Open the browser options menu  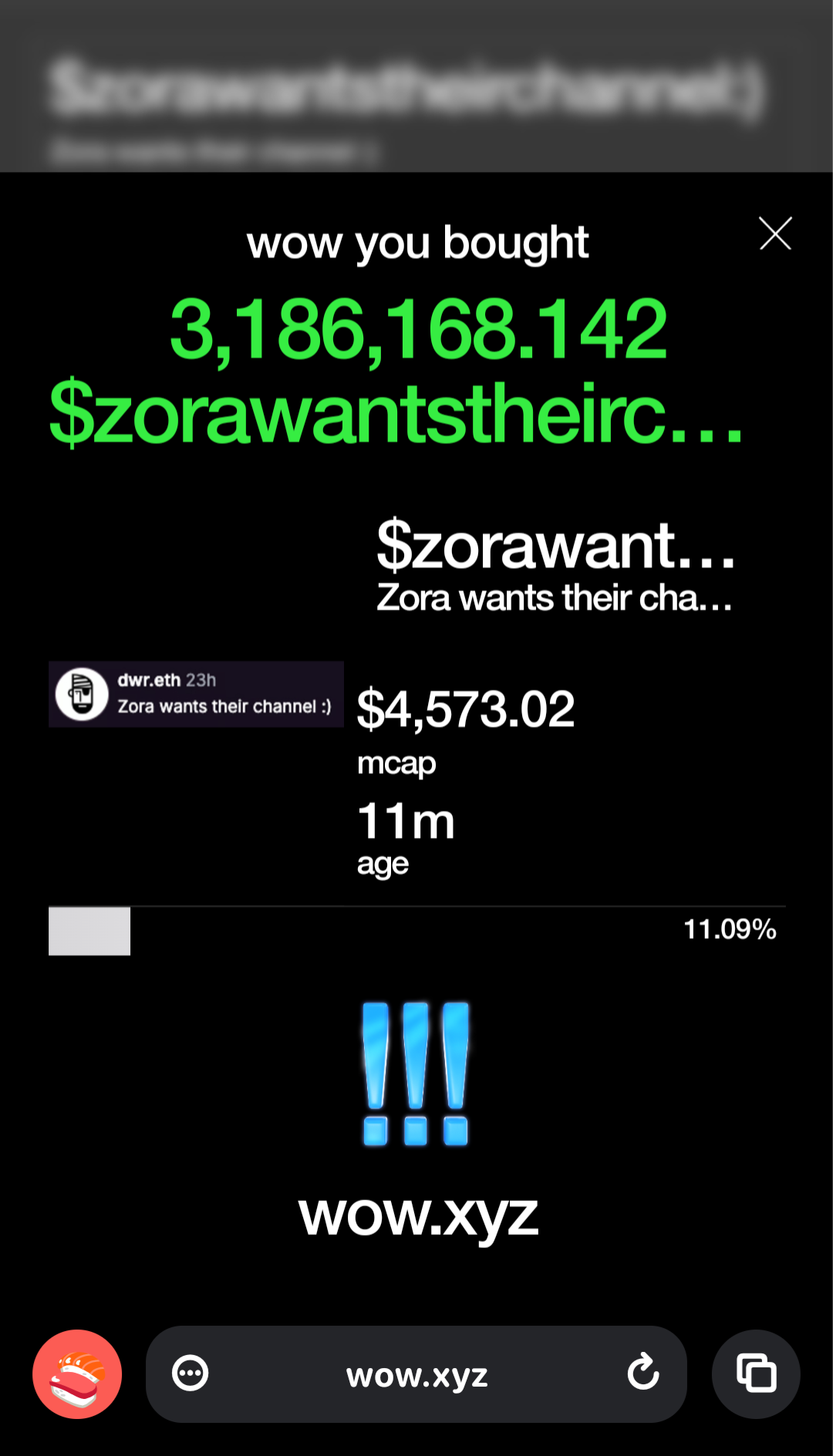tap(190, 1373)
